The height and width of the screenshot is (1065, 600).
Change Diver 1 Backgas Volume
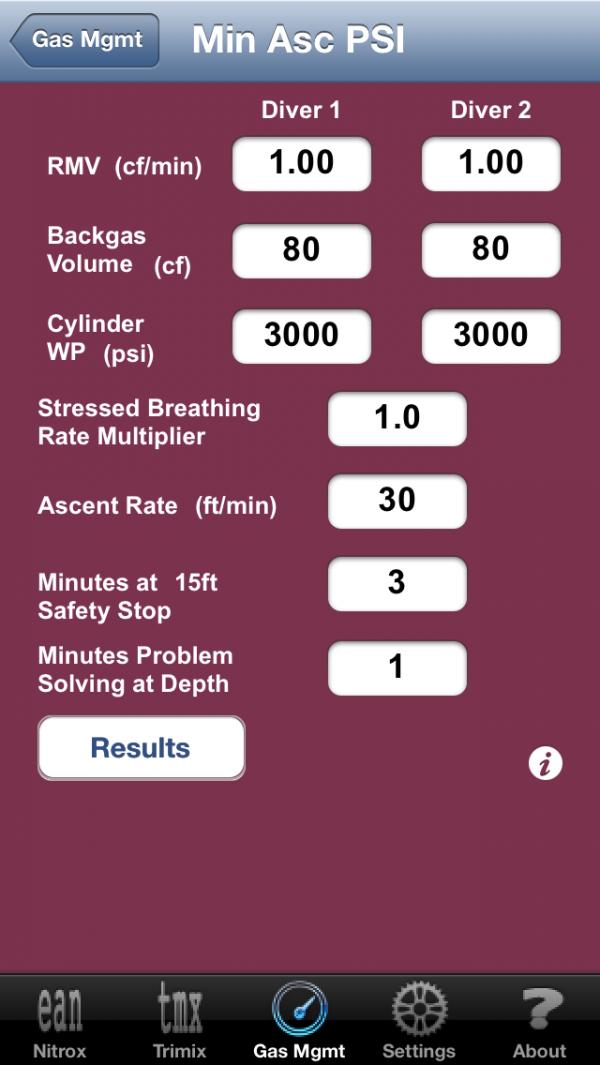point(301,250)
